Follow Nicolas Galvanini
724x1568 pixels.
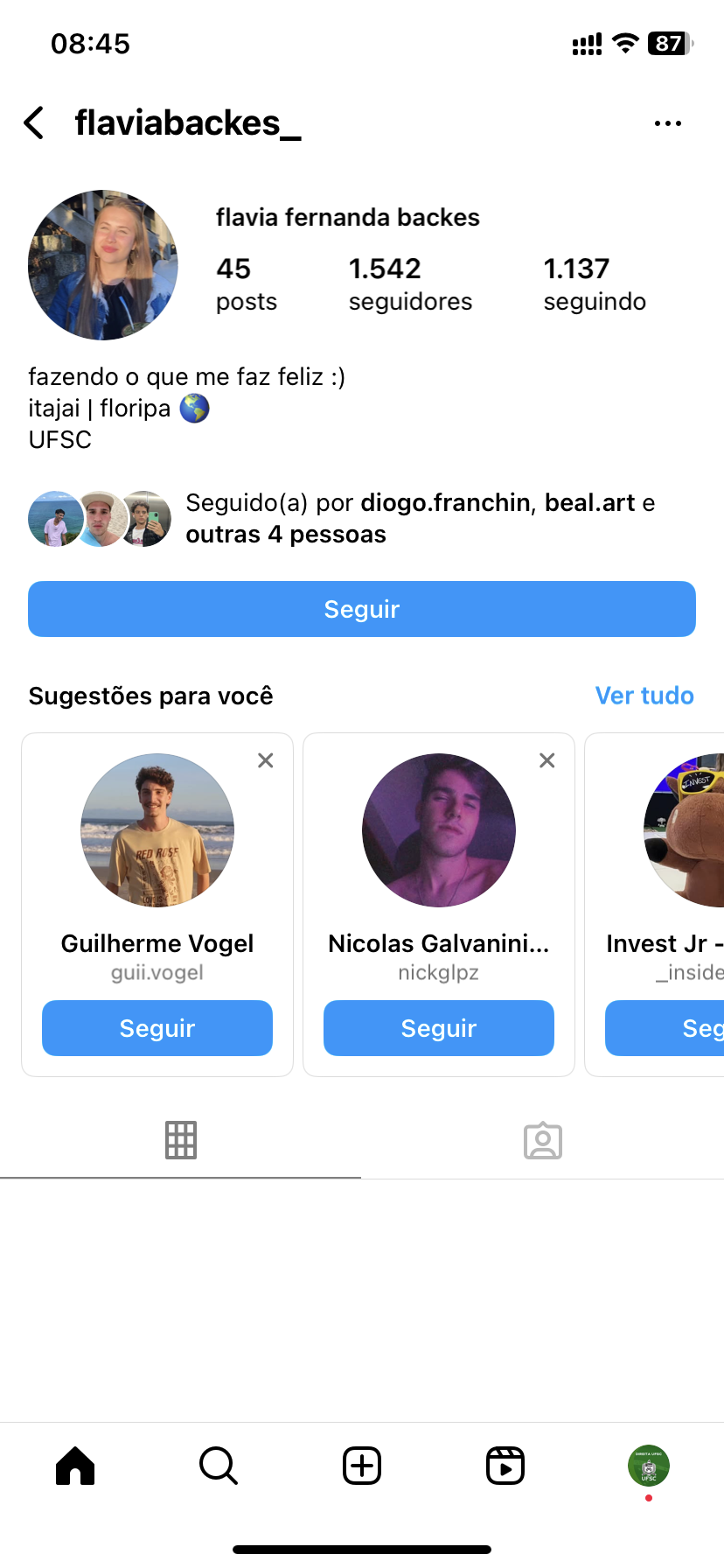(439, 1028)
